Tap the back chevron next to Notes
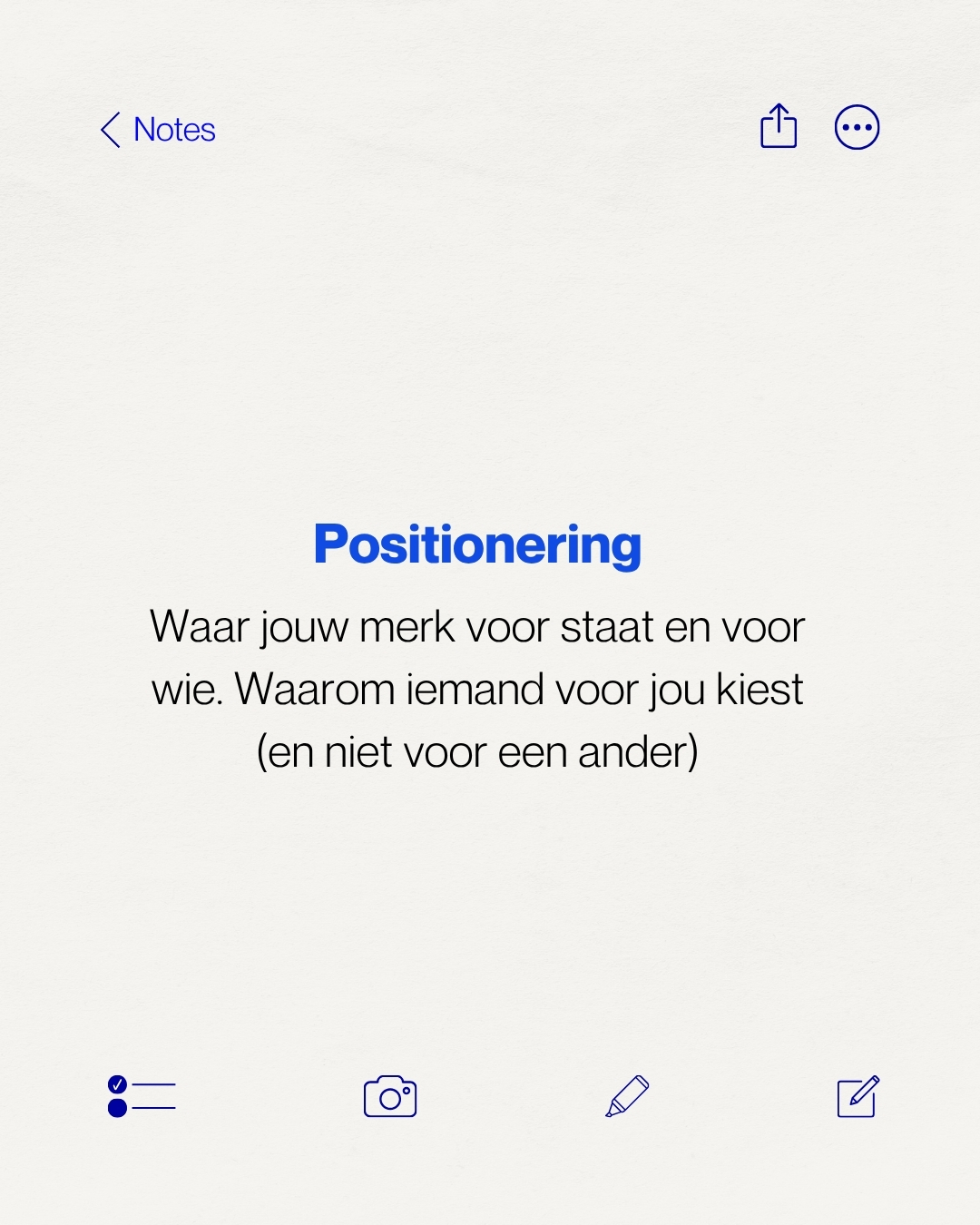This screenshot has height=1225, width=980. pos(109,131)
